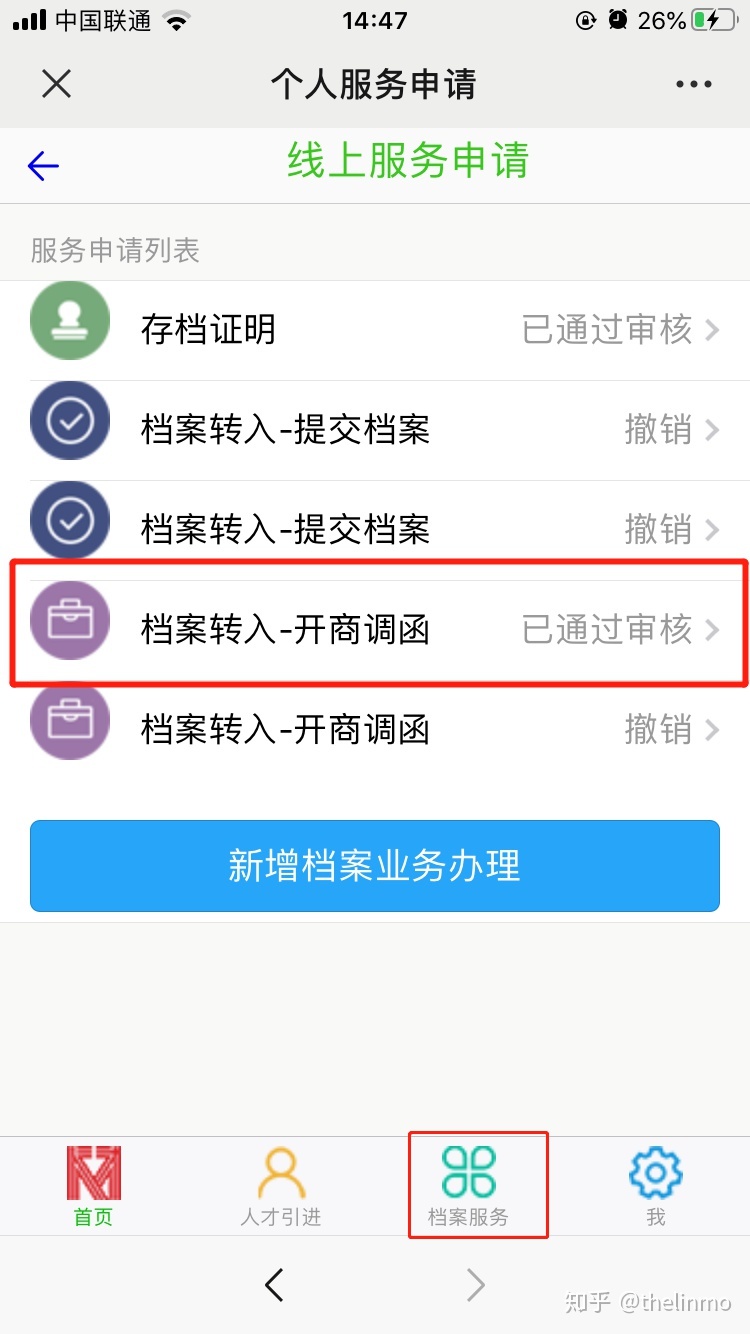The image size is (750, 1334).
Task: Open the three-dot overflow menu
Action: coord(693,84)
